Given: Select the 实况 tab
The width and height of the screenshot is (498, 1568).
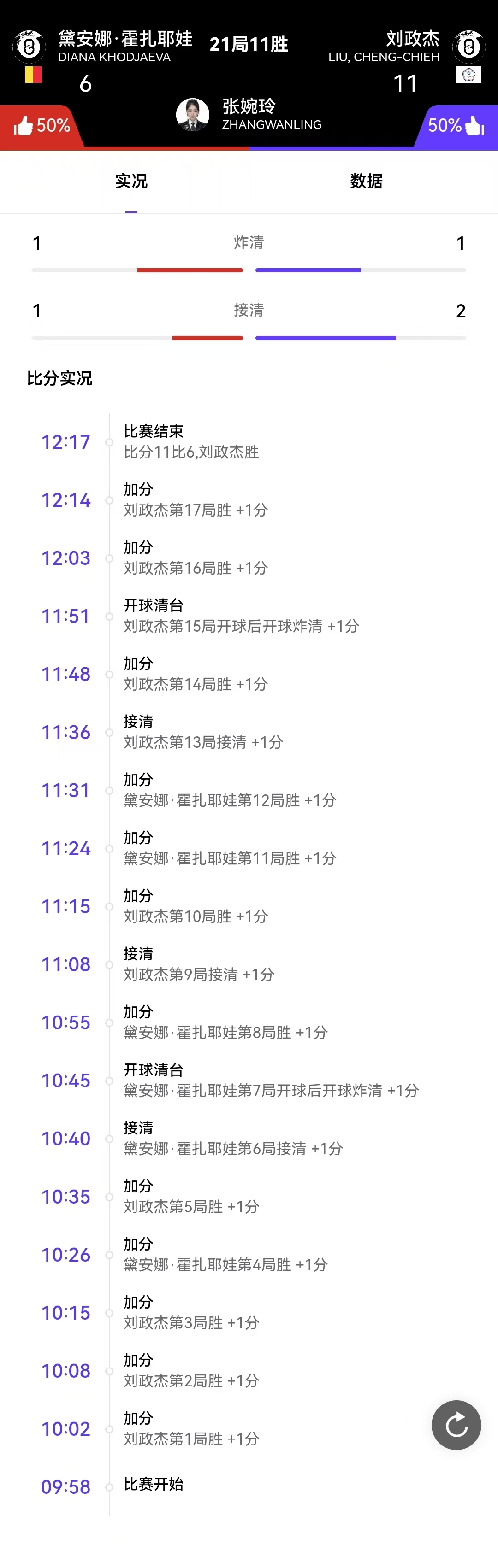Looking at the screenshot, I should pos(131,182).
